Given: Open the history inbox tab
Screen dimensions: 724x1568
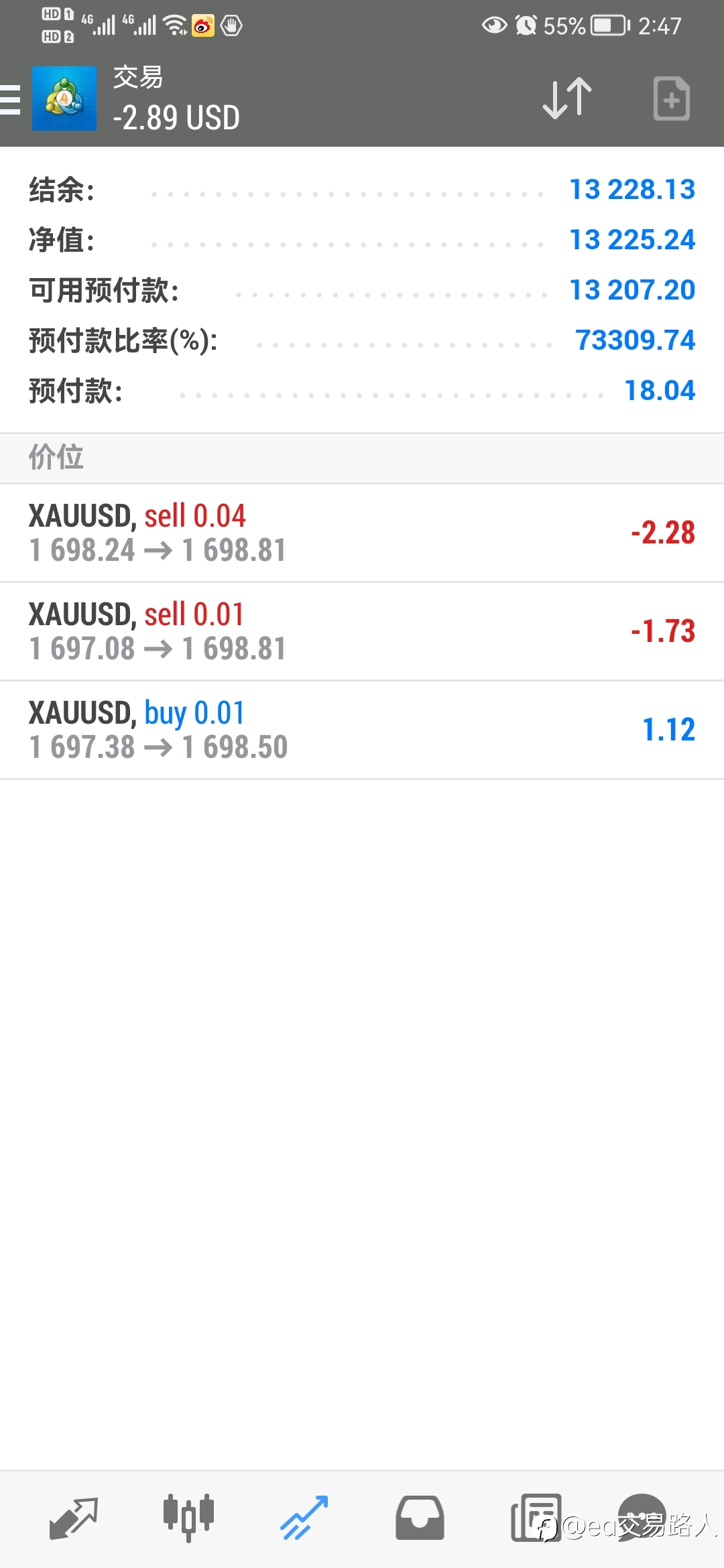Looking at the screenshot, I should pos(420,1518).
